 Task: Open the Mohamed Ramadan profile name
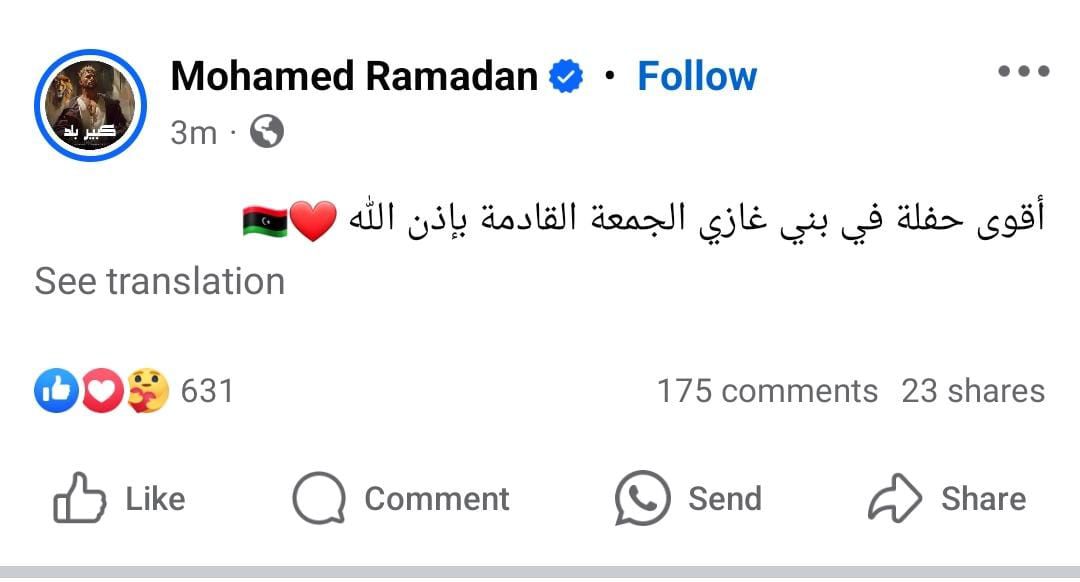point(354,76)
